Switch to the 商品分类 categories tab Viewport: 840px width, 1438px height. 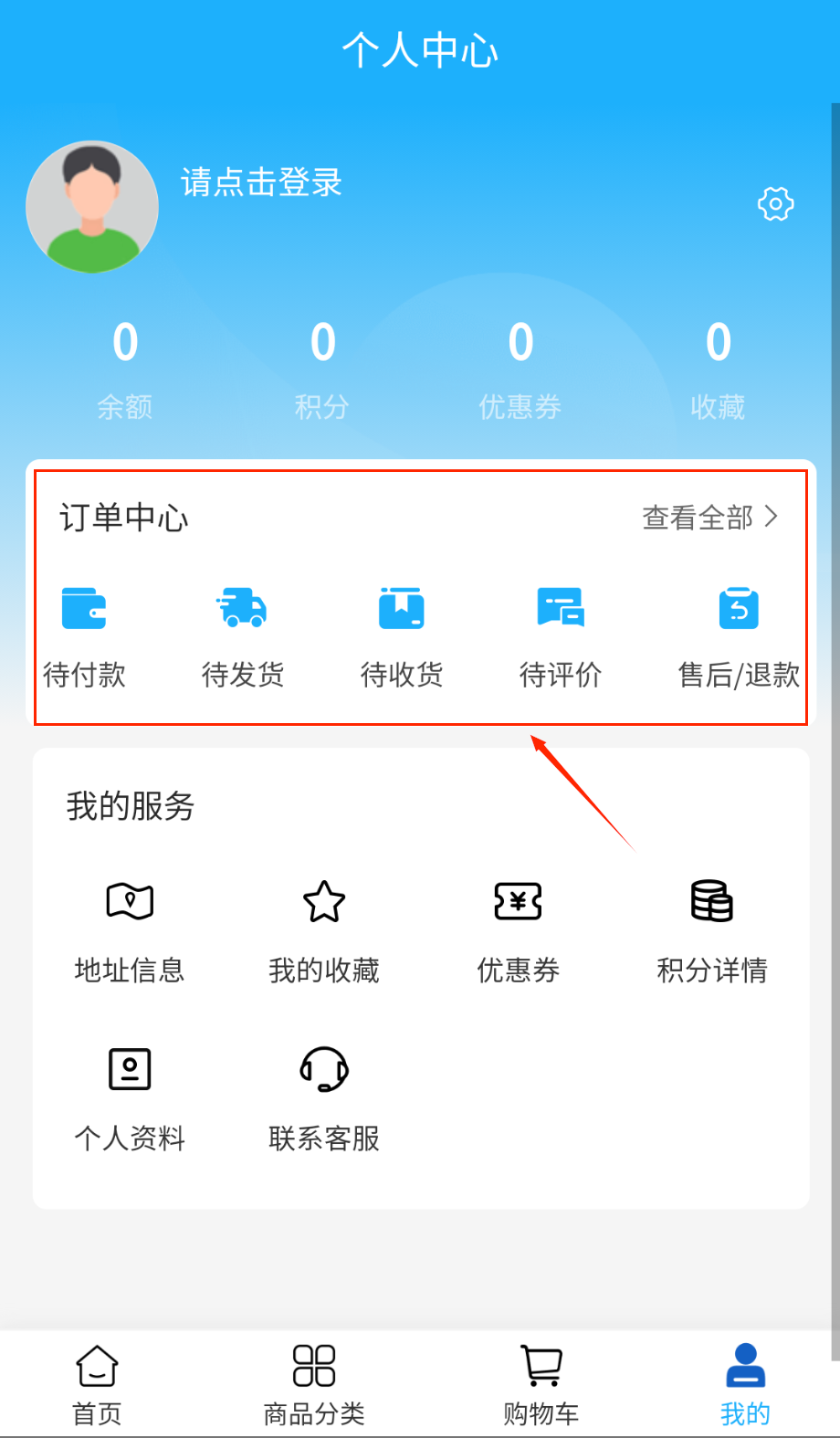point(314,1384)
